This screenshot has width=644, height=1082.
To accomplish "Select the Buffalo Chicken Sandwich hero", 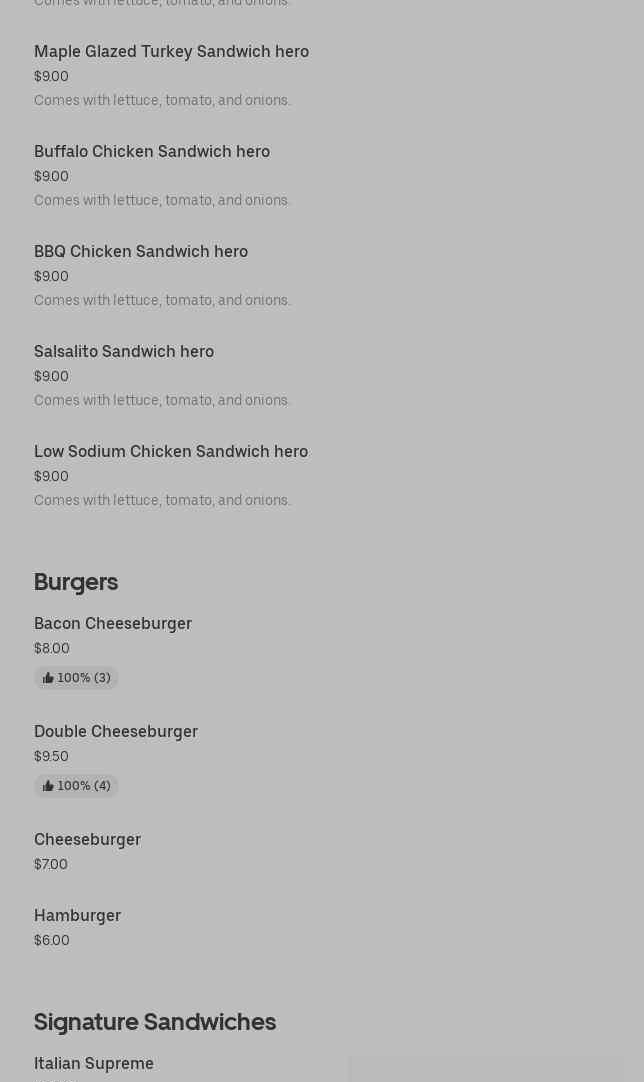I will [x=152, y=152].
